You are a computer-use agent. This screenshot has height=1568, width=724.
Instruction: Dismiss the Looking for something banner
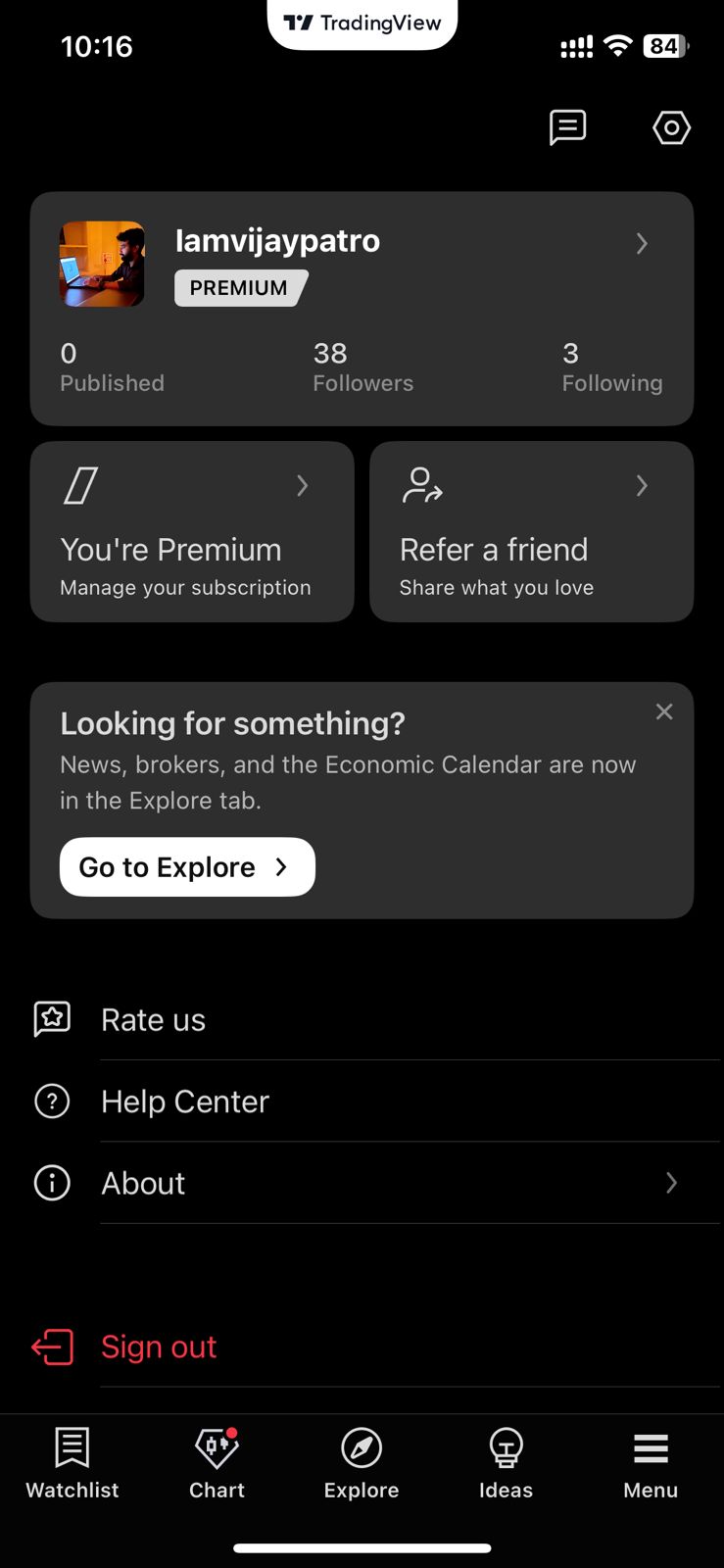[x=664, y=711]
